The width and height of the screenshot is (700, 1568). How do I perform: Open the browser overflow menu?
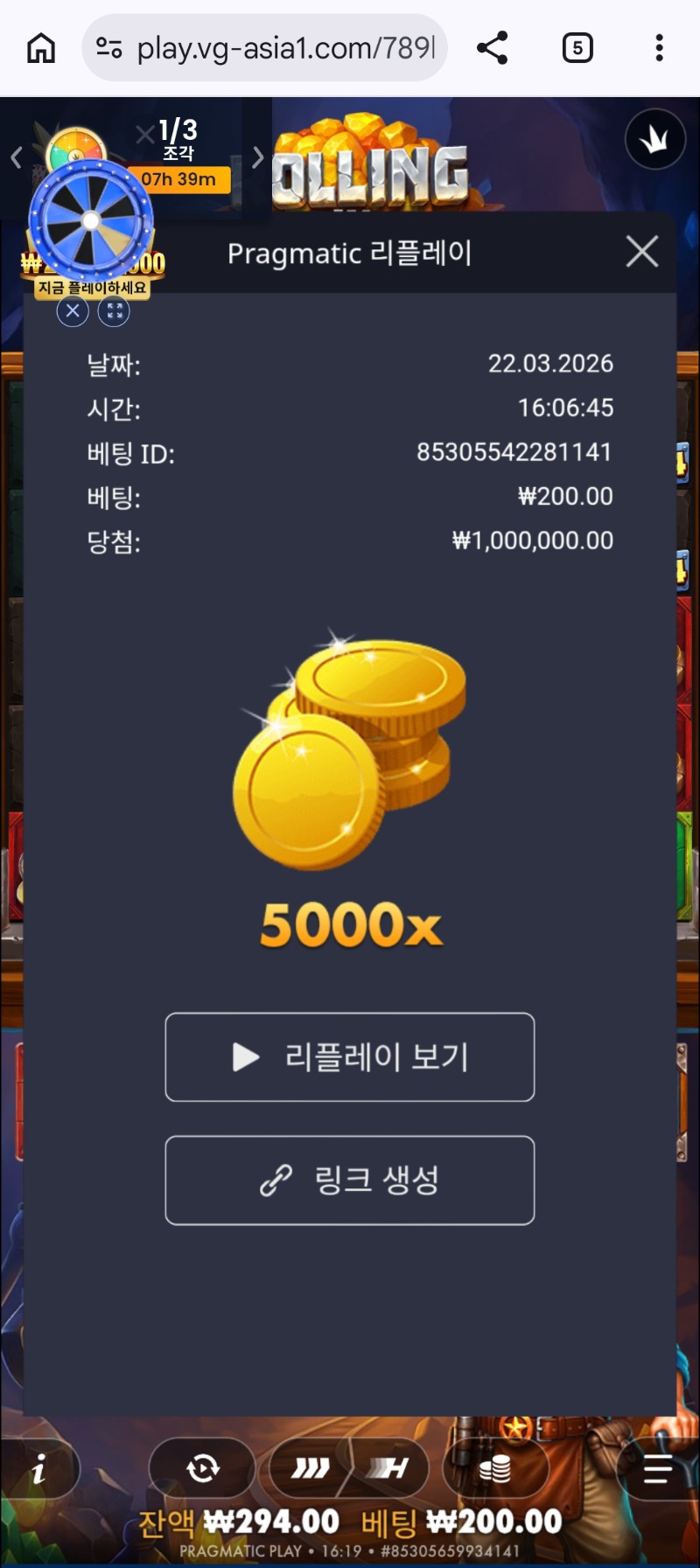(659, 48)
